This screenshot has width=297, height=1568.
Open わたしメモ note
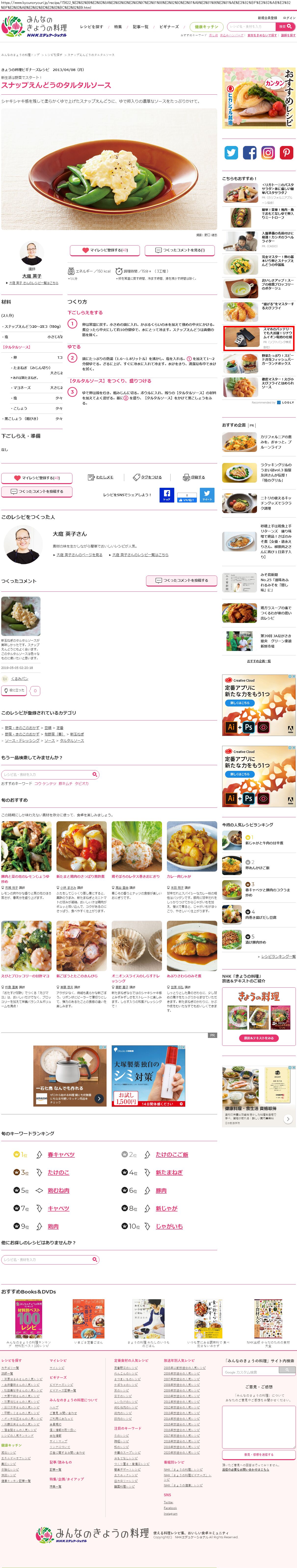point(100,477)
